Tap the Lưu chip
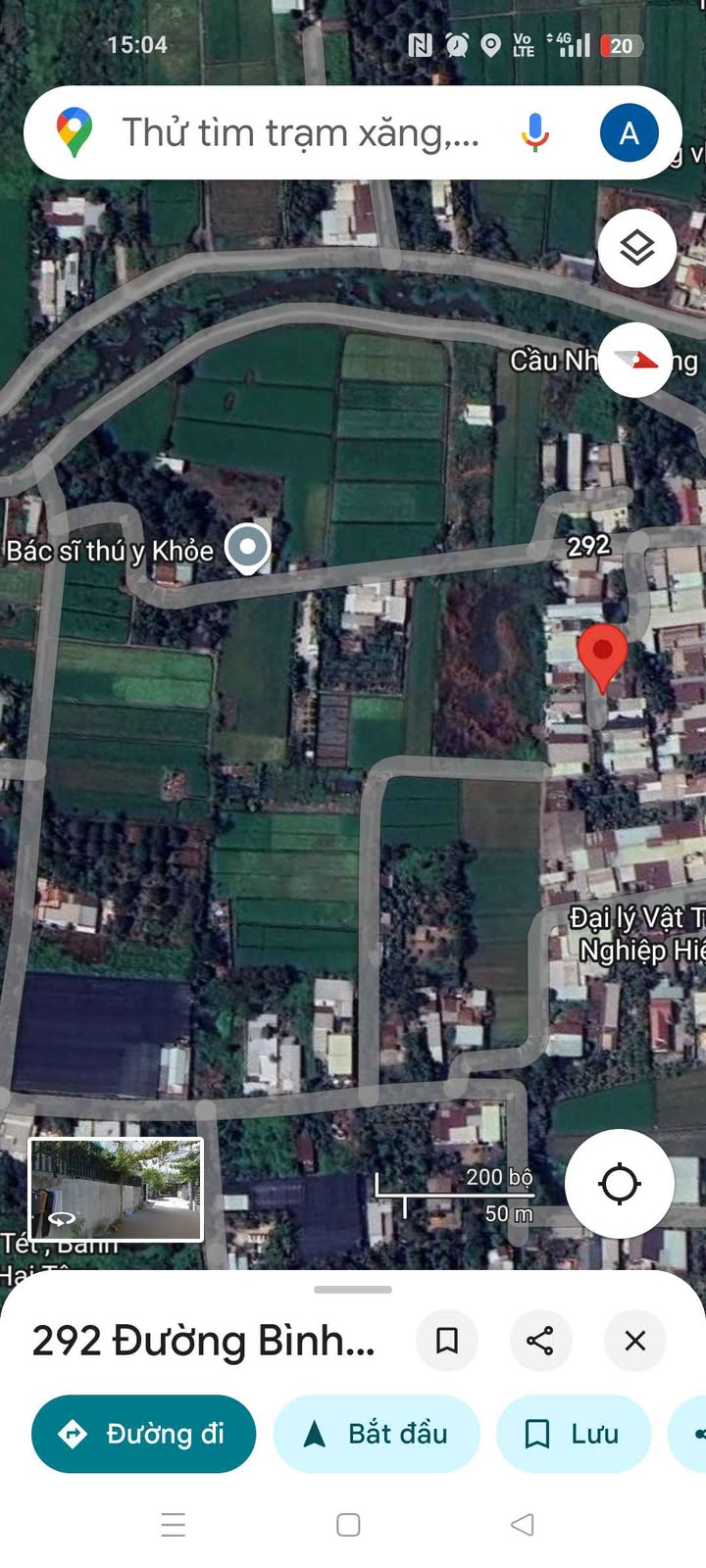The width and height of the screenshot is (706, 1568). [x=574, y=1434]
